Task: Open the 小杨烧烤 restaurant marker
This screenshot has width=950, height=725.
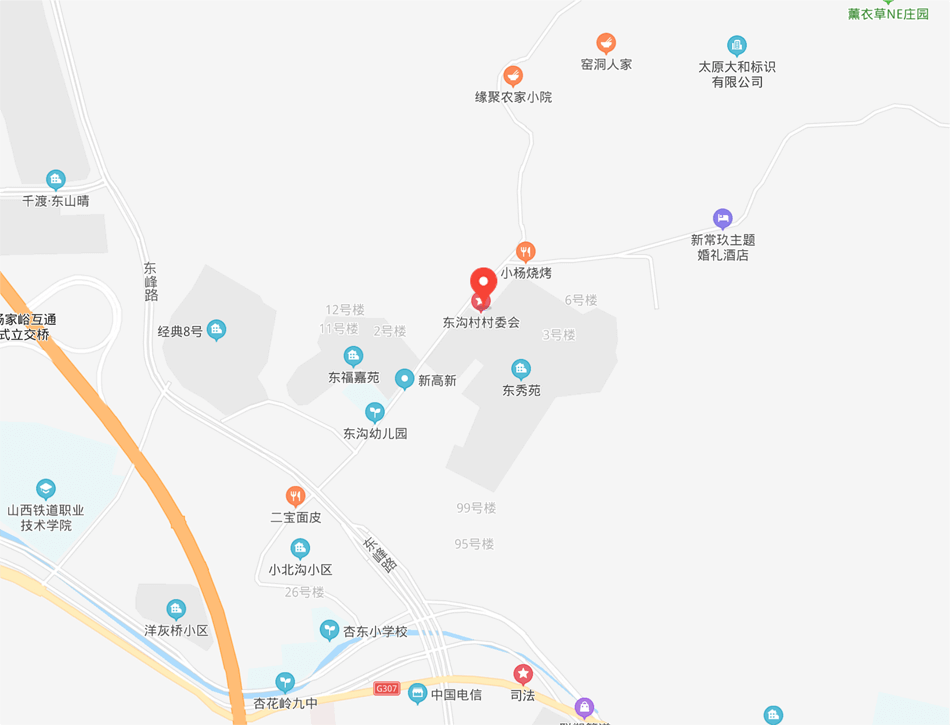Action: pos(526,252)
